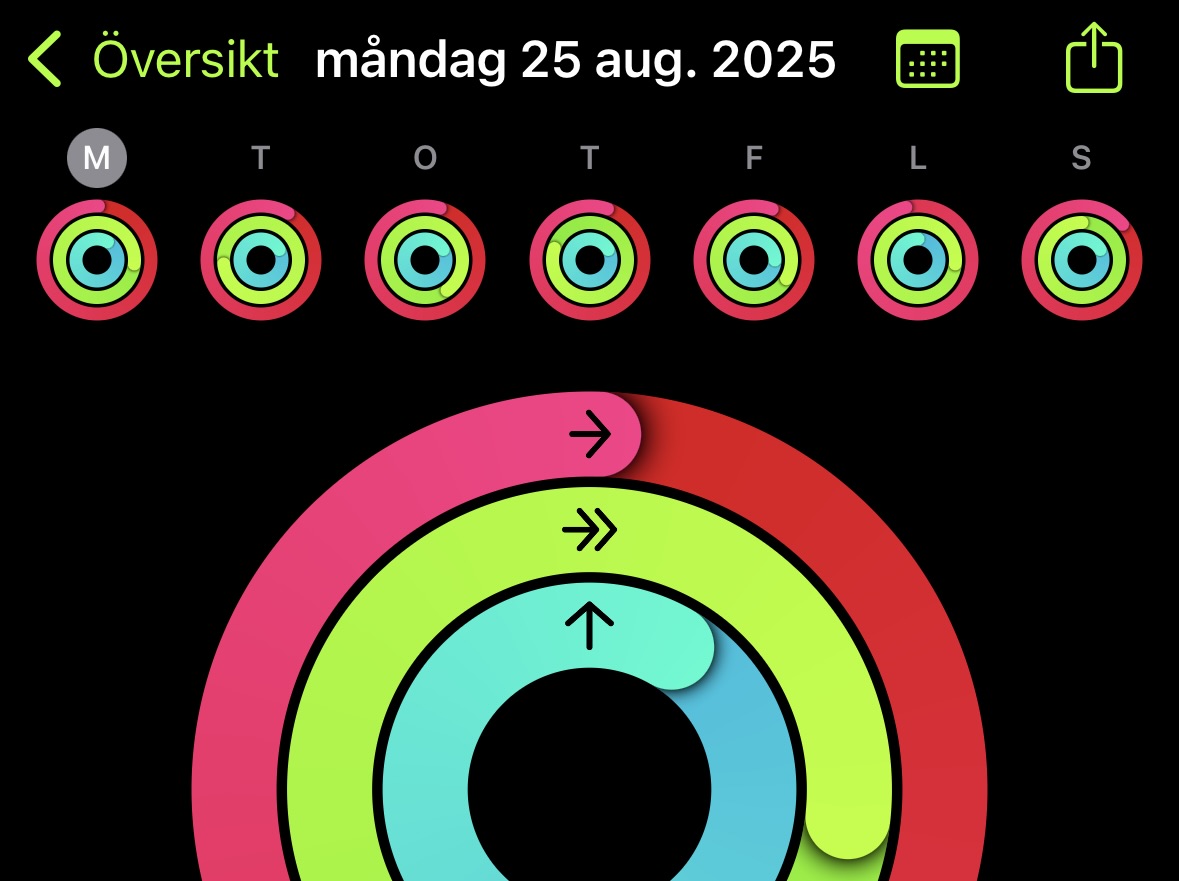Go back to Översikt

pyautogui.click(x=152, y=60)
